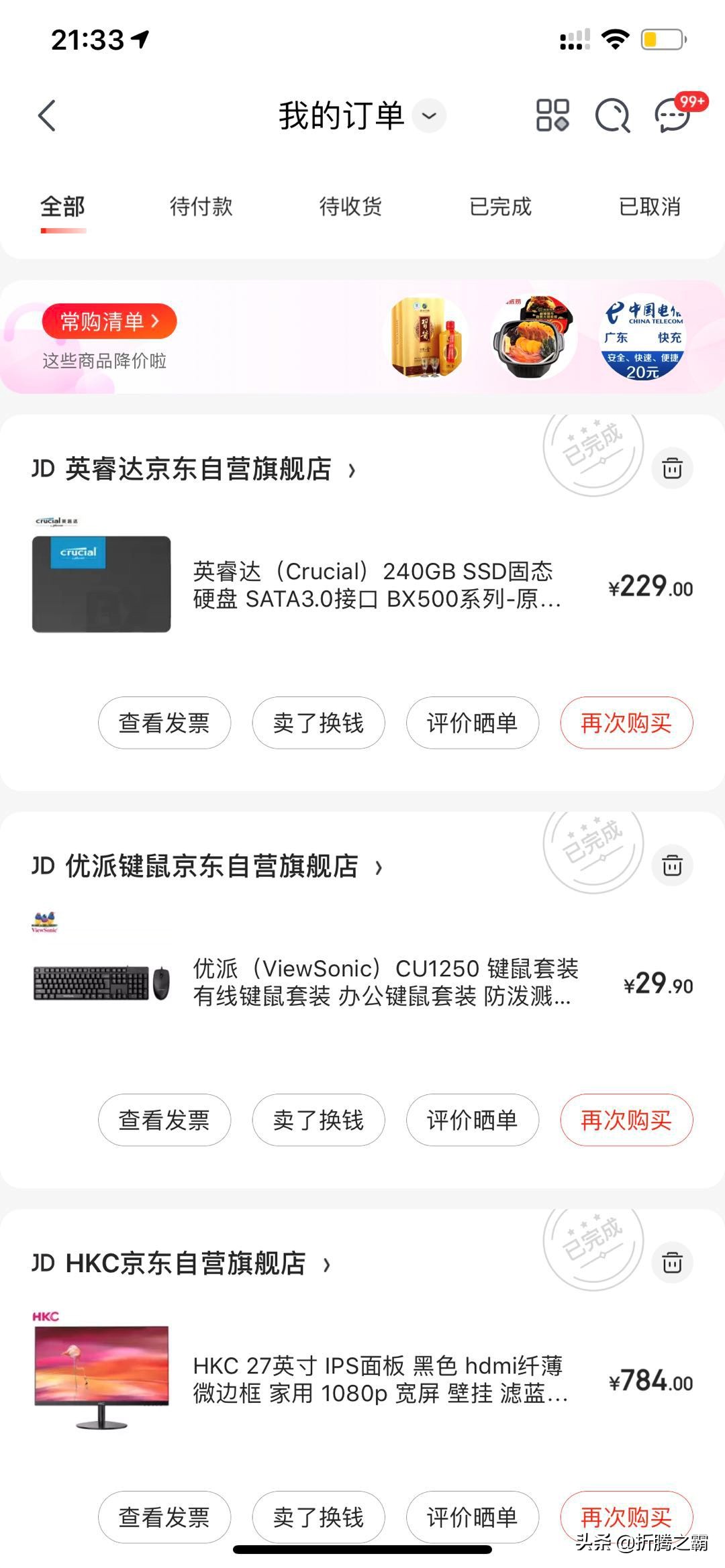Delete the Crucial SSD order via trash icon
The image size is (725, 1568).
[673, 468]
